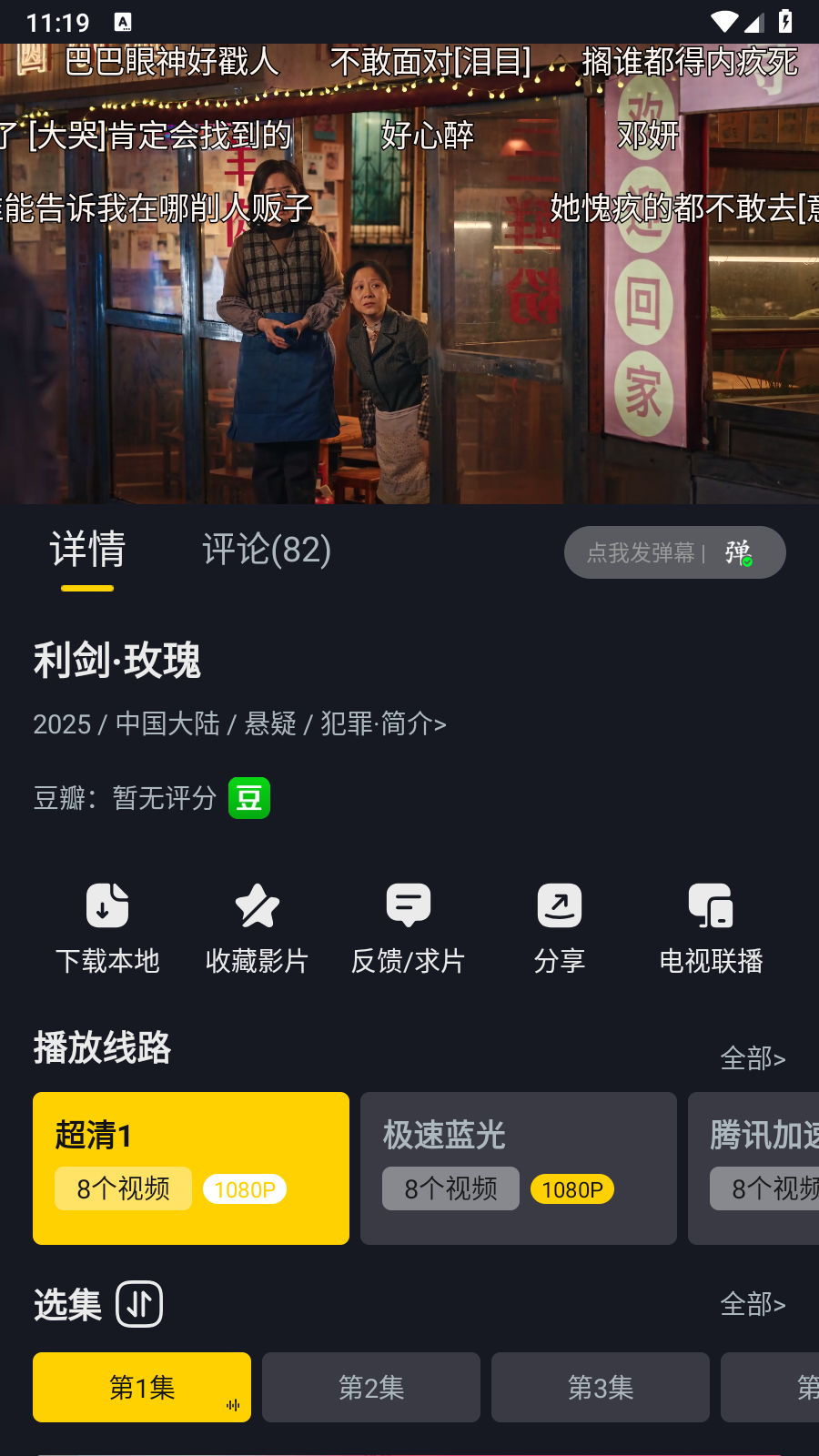
Task: Tap the episode sort order icon beside 选集
Action: point(141,1305)
